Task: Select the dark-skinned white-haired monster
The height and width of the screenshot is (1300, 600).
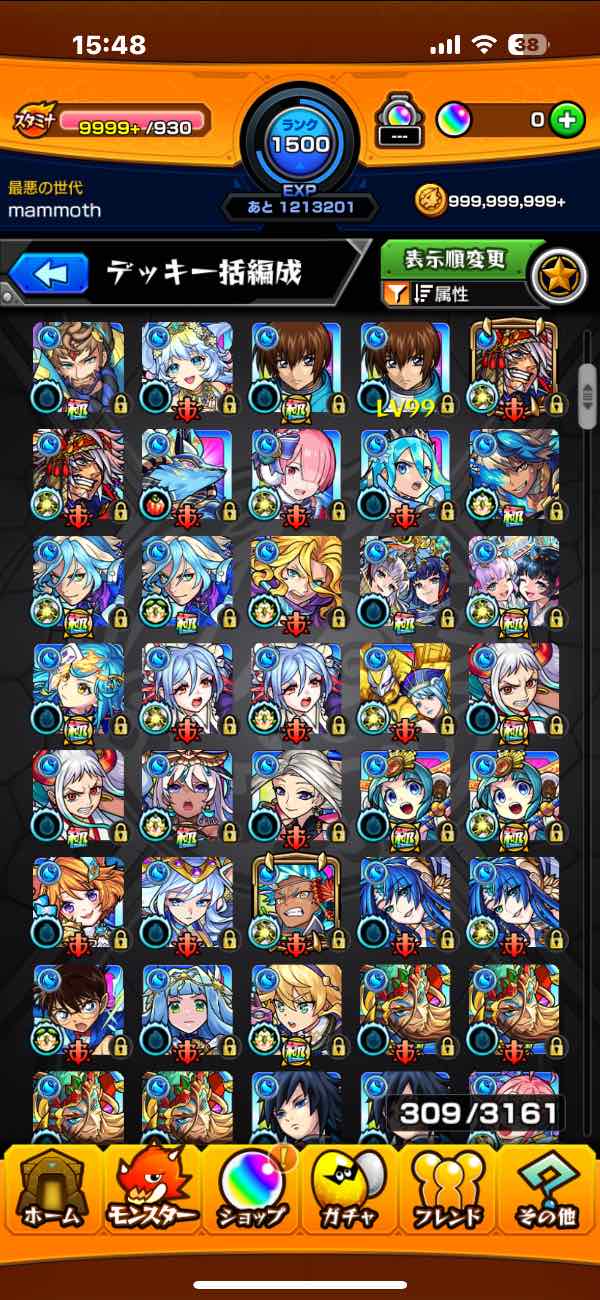Action: (187, 796)
